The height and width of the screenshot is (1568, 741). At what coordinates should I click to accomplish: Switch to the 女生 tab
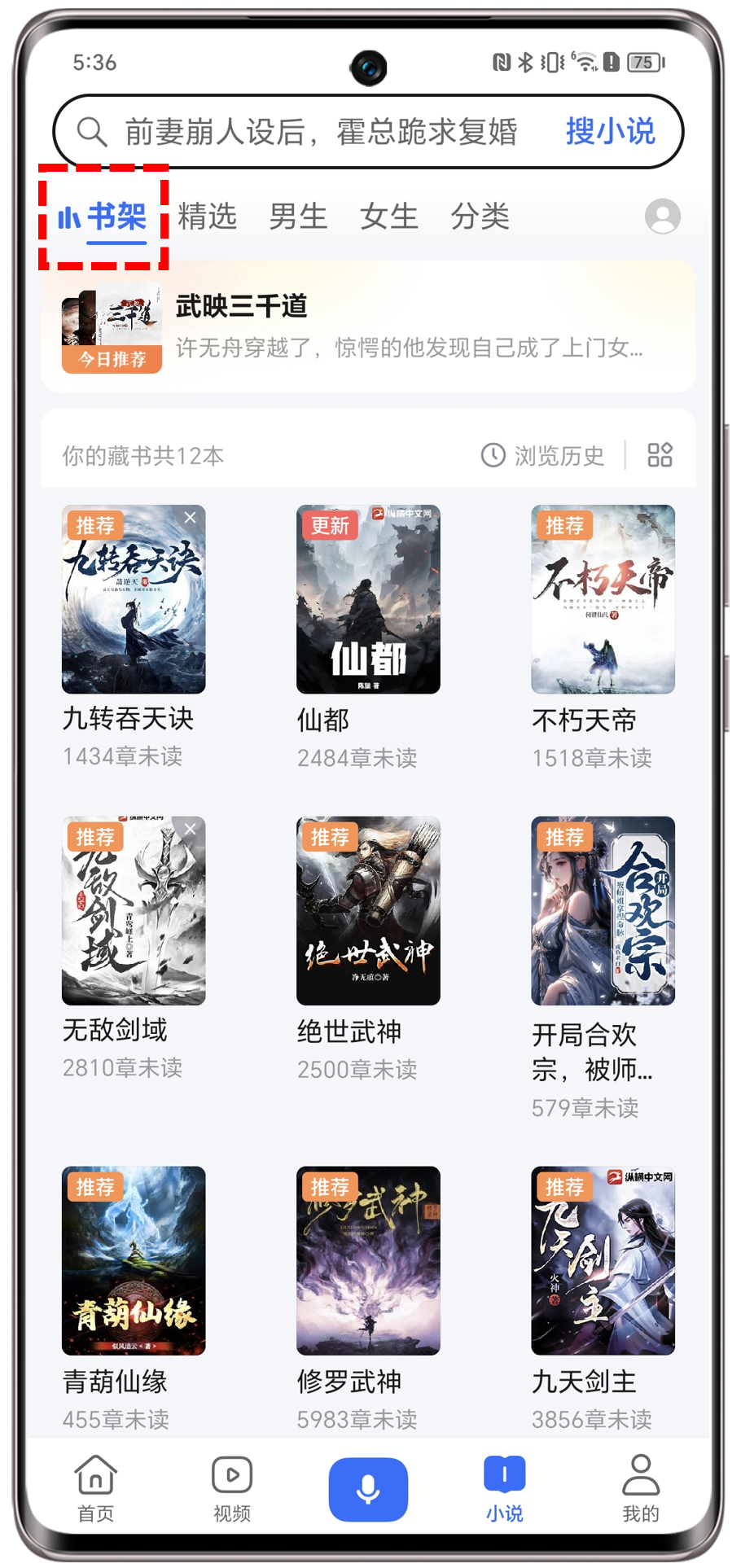coord(389,217)
